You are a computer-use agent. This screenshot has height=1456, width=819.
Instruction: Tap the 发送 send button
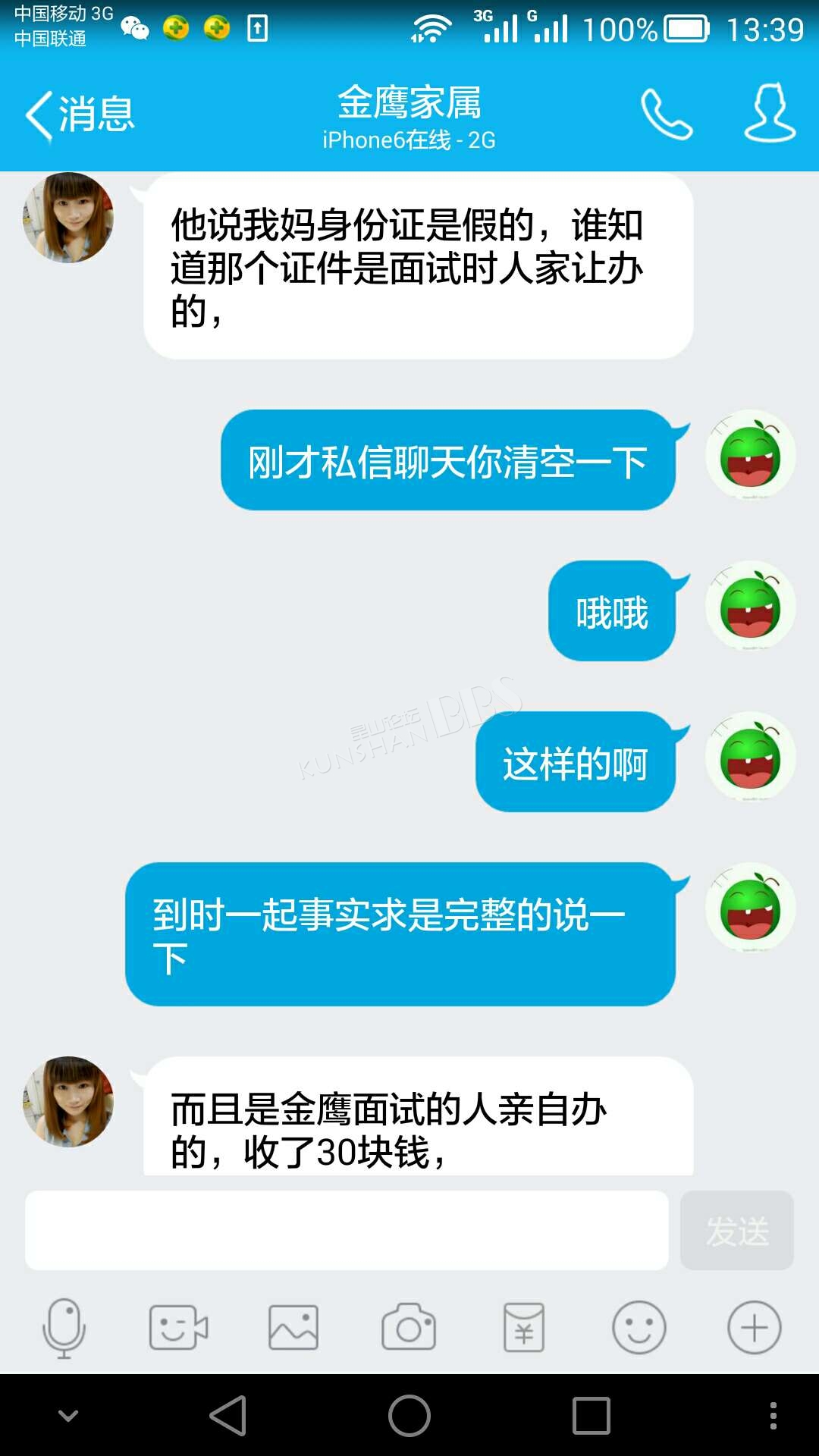(x=736, y=1230)
